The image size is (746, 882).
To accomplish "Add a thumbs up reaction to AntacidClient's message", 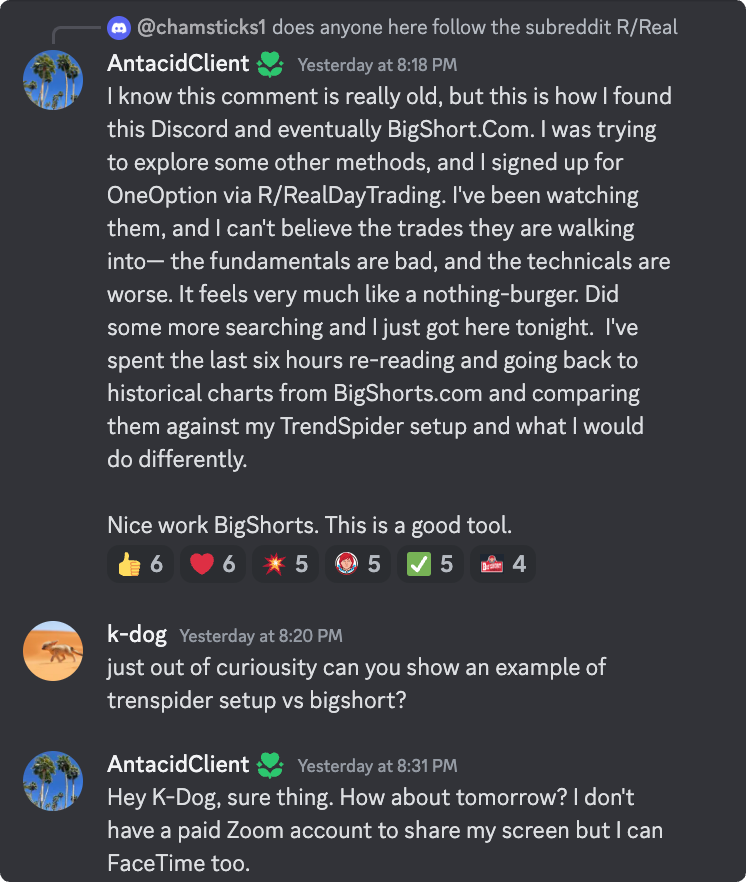I will (140, 564).
